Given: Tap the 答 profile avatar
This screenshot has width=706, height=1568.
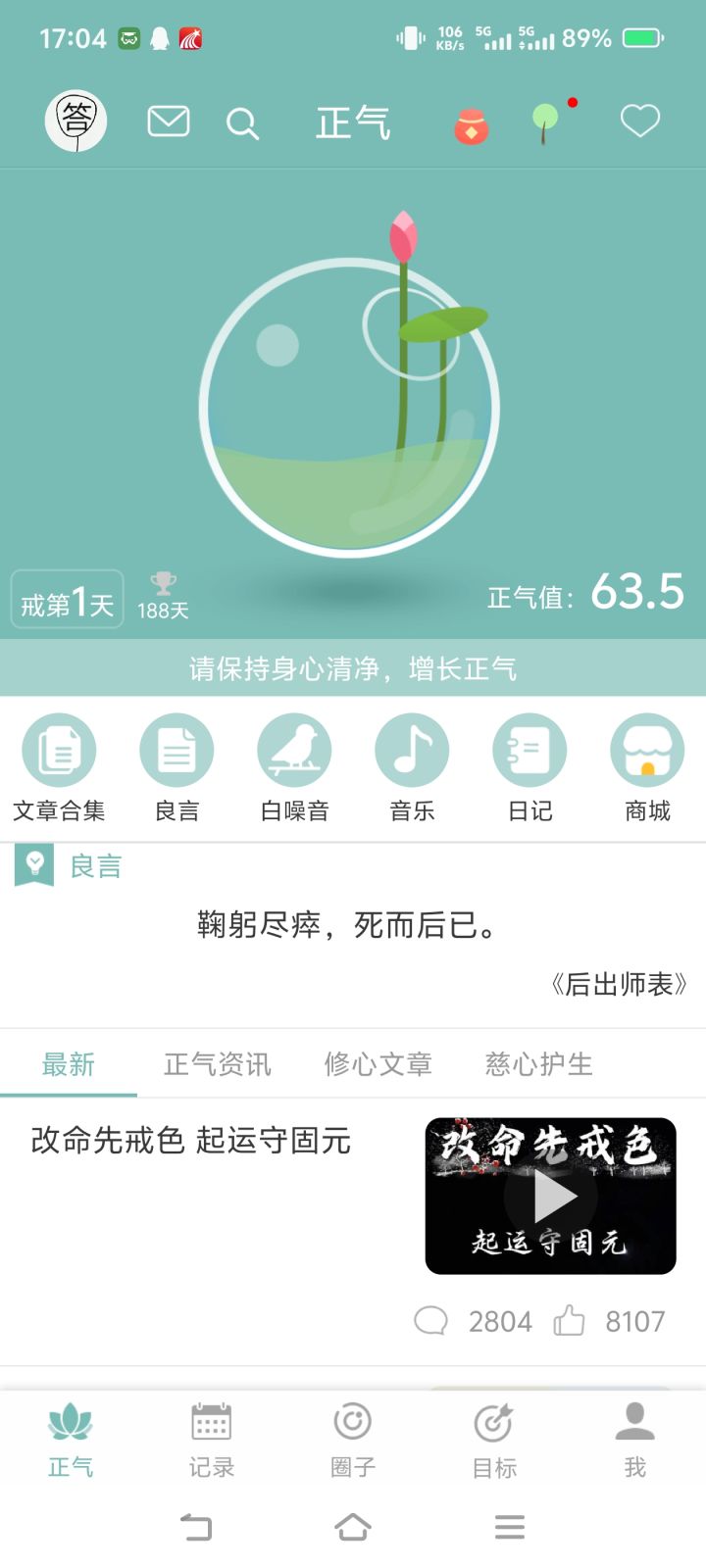Looking at the screenshot, I should (75, 120).
